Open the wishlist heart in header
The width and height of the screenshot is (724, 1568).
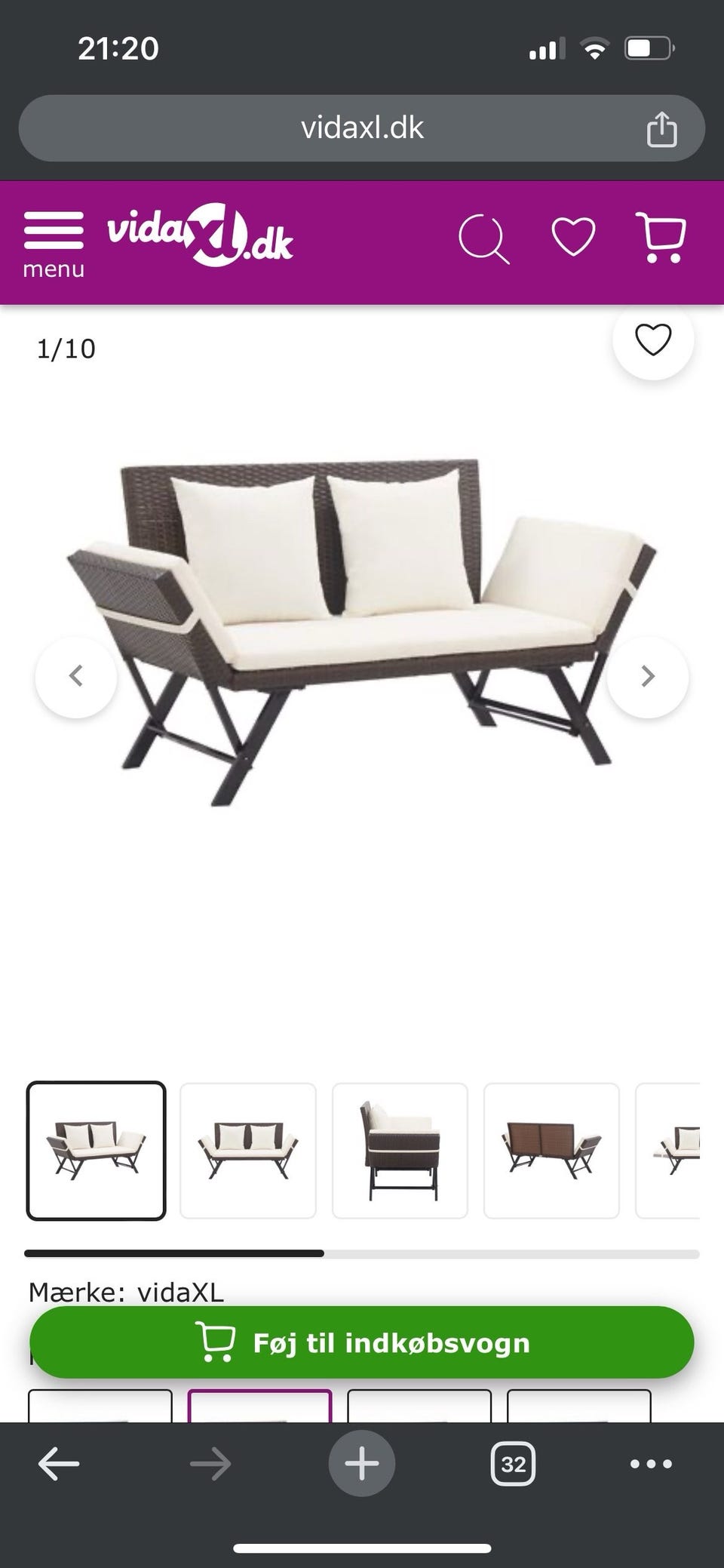574,237
